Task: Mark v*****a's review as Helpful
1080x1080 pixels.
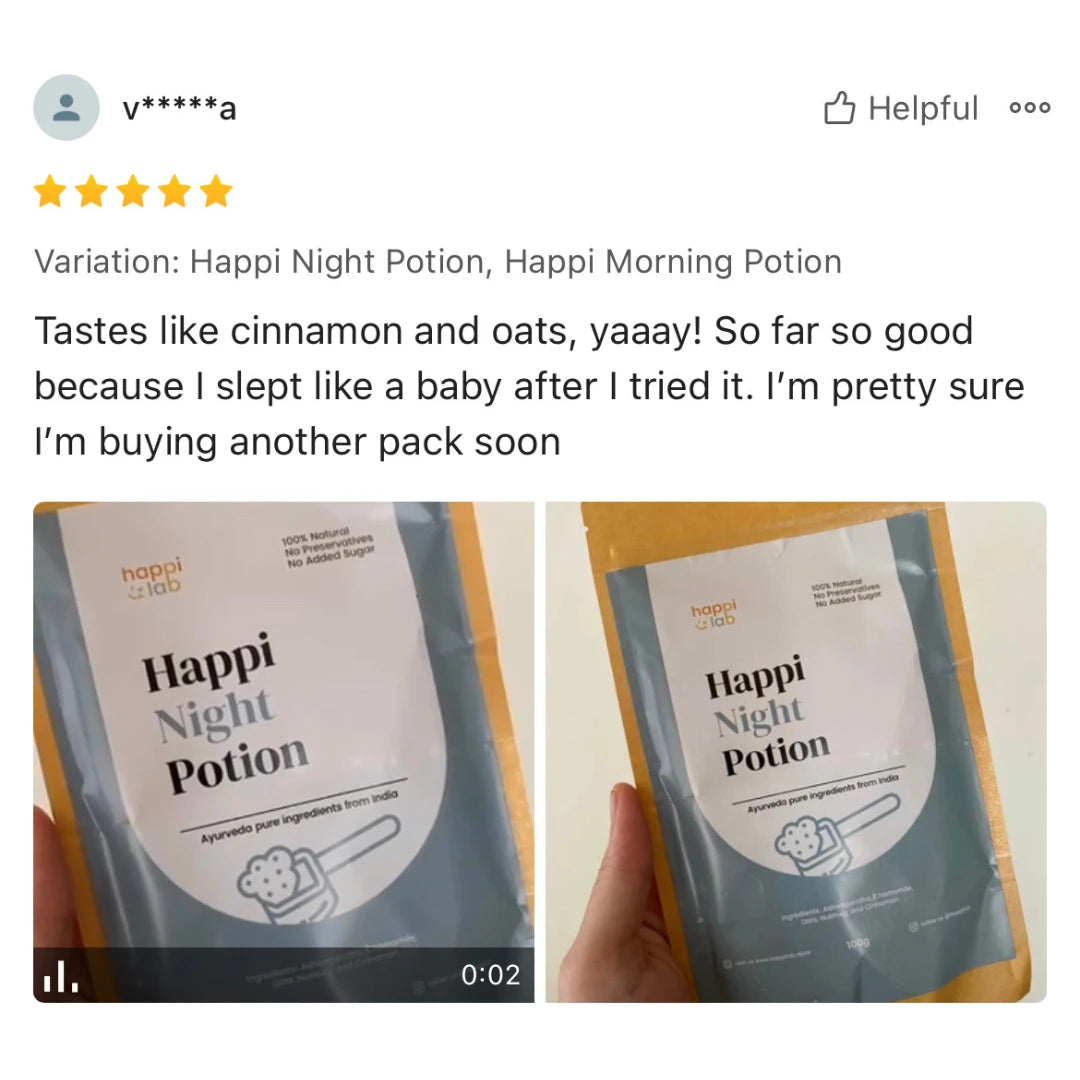Action: coord(900,108)
